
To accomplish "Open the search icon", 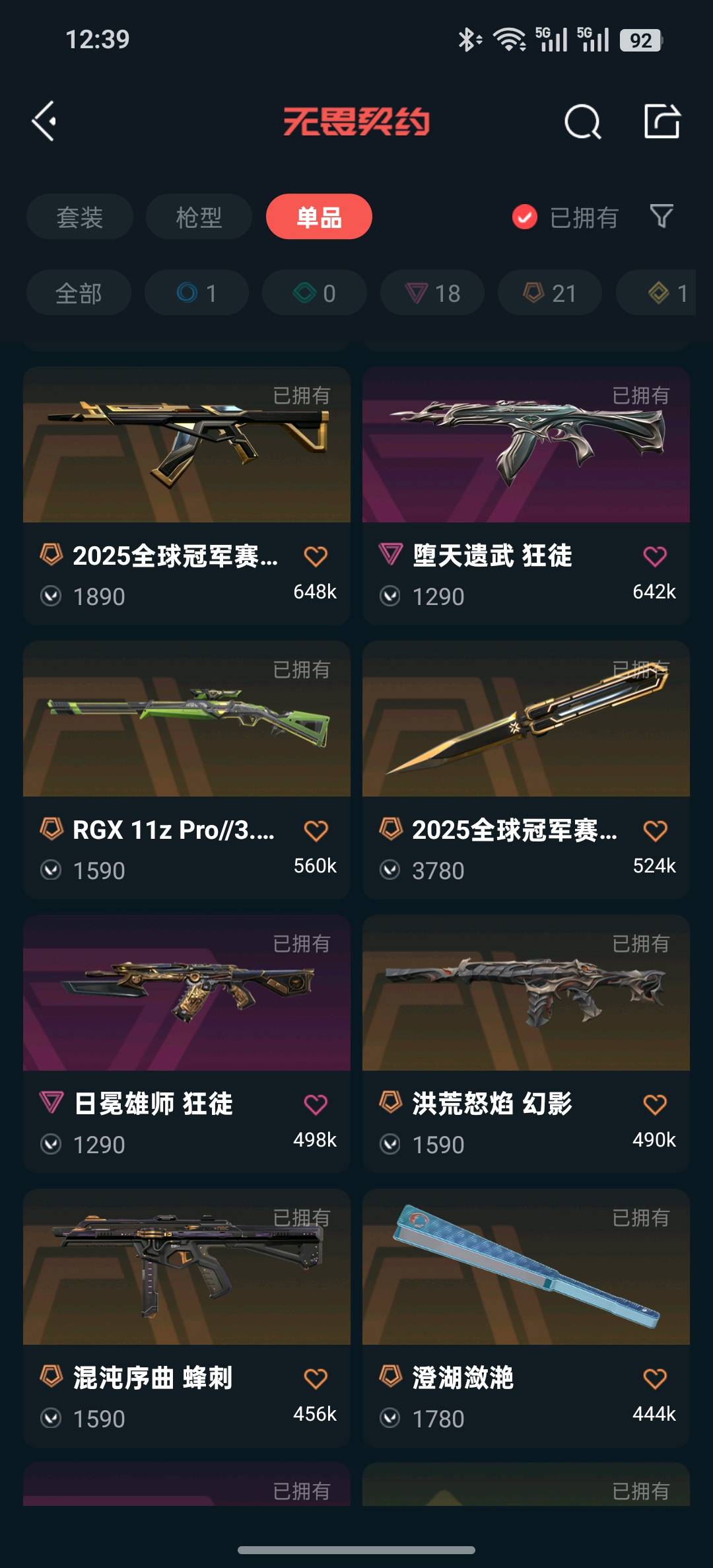I will pos(583,122).
